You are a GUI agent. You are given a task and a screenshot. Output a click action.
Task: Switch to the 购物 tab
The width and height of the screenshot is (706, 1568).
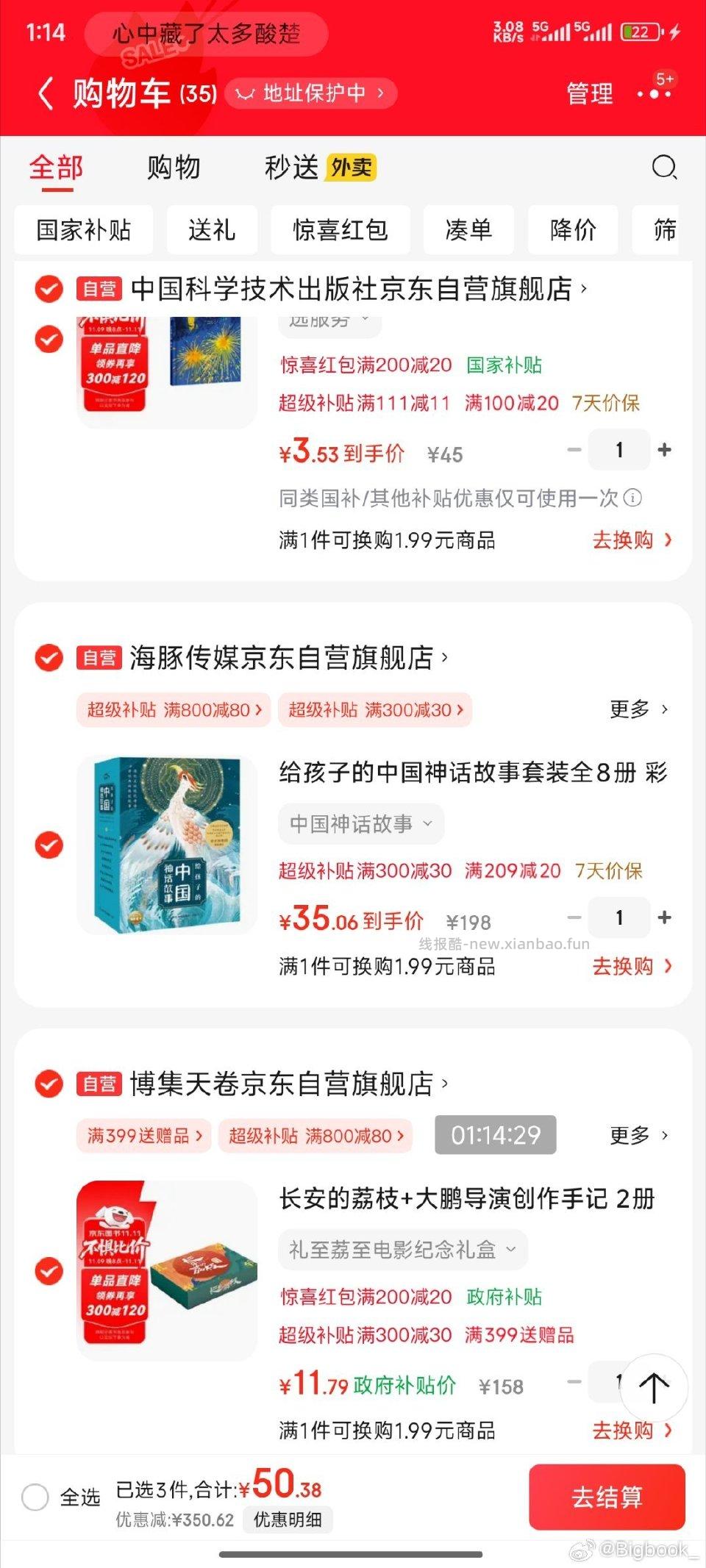pyautogui.click(x=173, y=168)
